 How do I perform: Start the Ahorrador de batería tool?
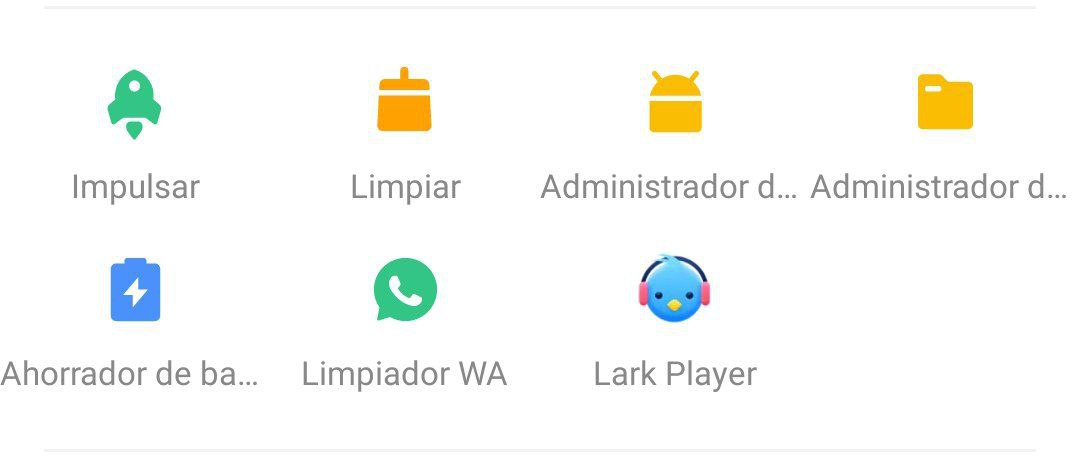[x=135, y=290]
